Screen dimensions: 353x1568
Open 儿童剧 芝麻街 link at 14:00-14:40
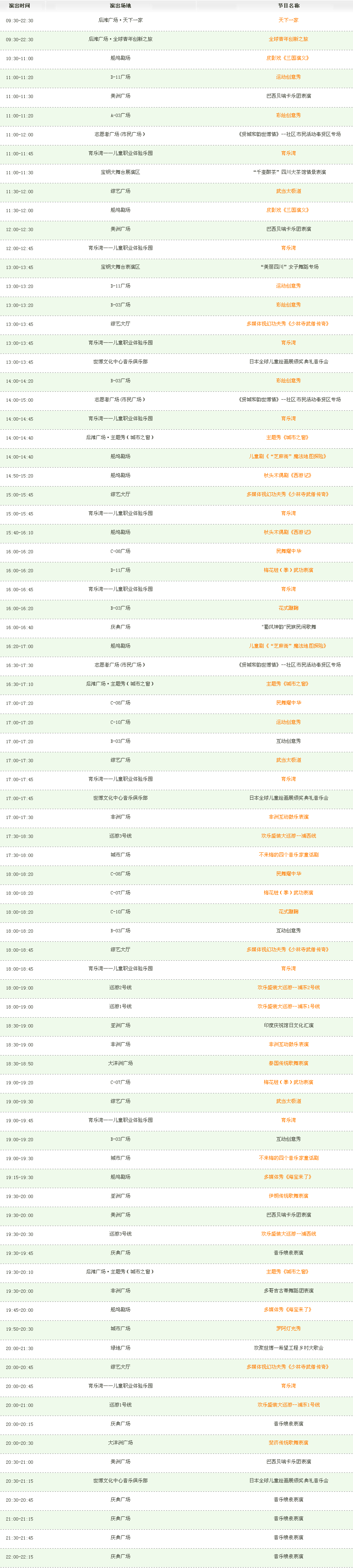click(x=288, y=456)
